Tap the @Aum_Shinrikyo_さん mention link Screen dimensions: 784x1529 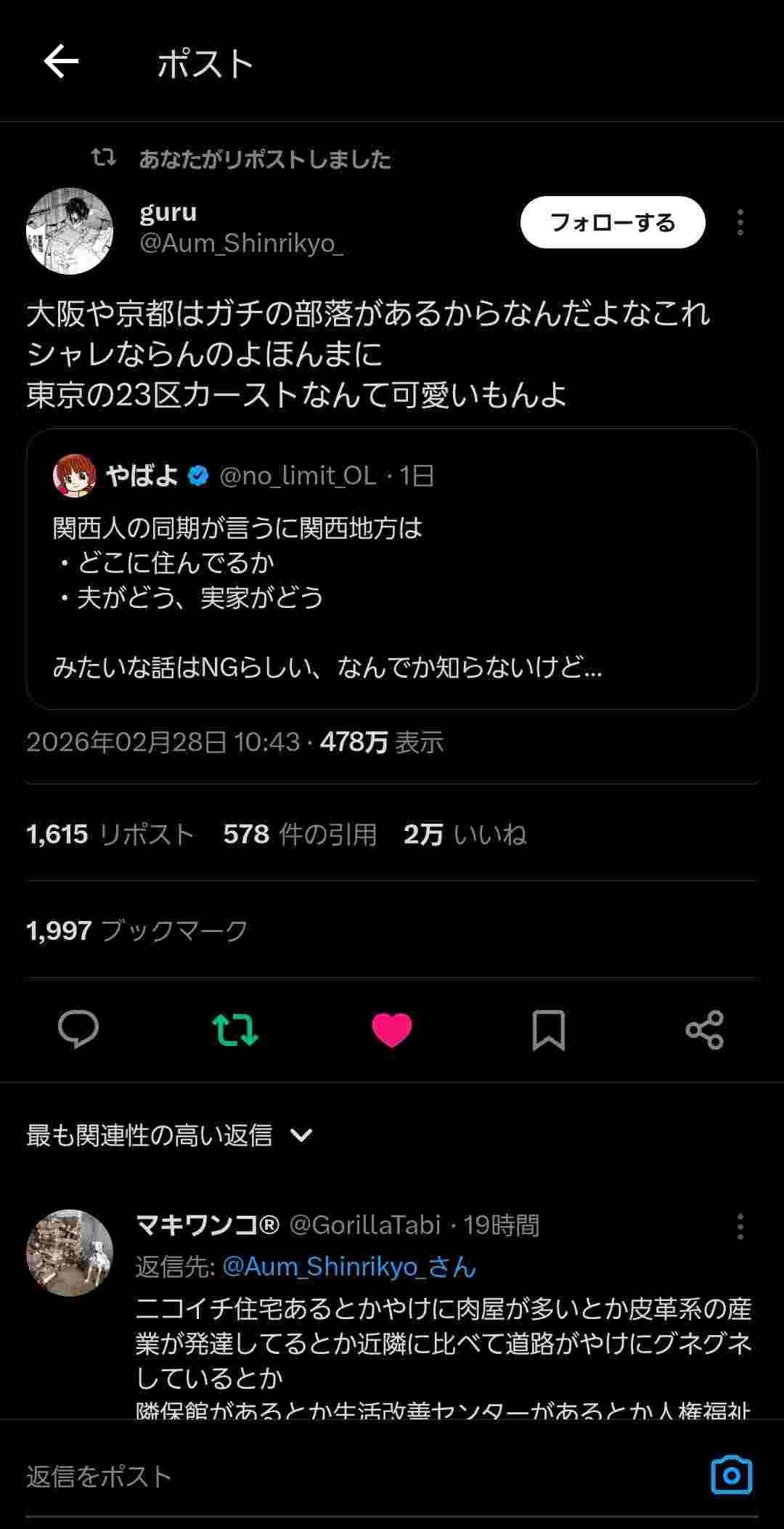click(x=348, y=1267)
